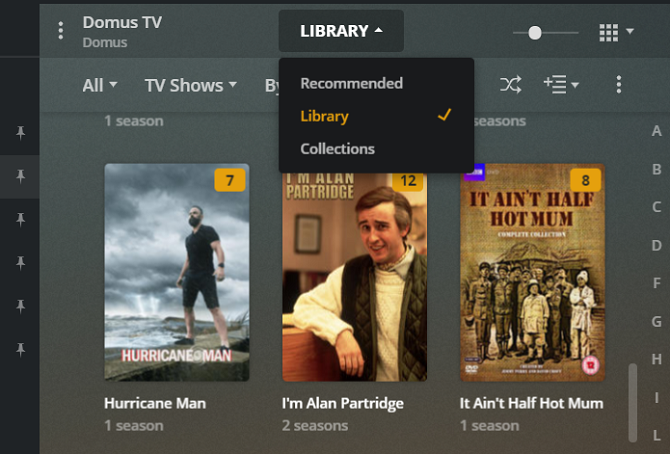This screenshot has width=670, height=454.
Task: View It Ain't Half Hot Mum
Action: (x=532, y=272)
